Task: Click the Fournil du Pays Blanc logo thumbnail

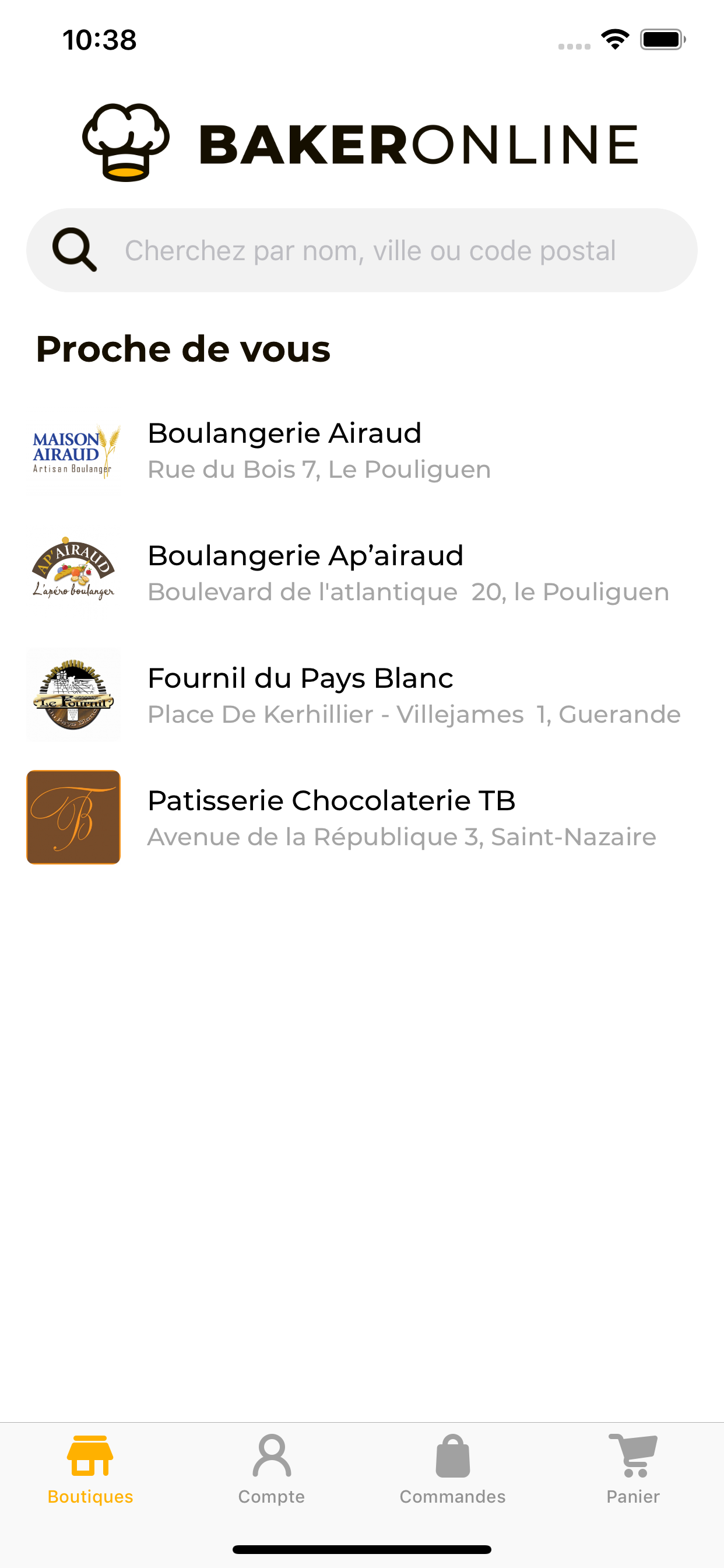Action: (x=73, y=695)
